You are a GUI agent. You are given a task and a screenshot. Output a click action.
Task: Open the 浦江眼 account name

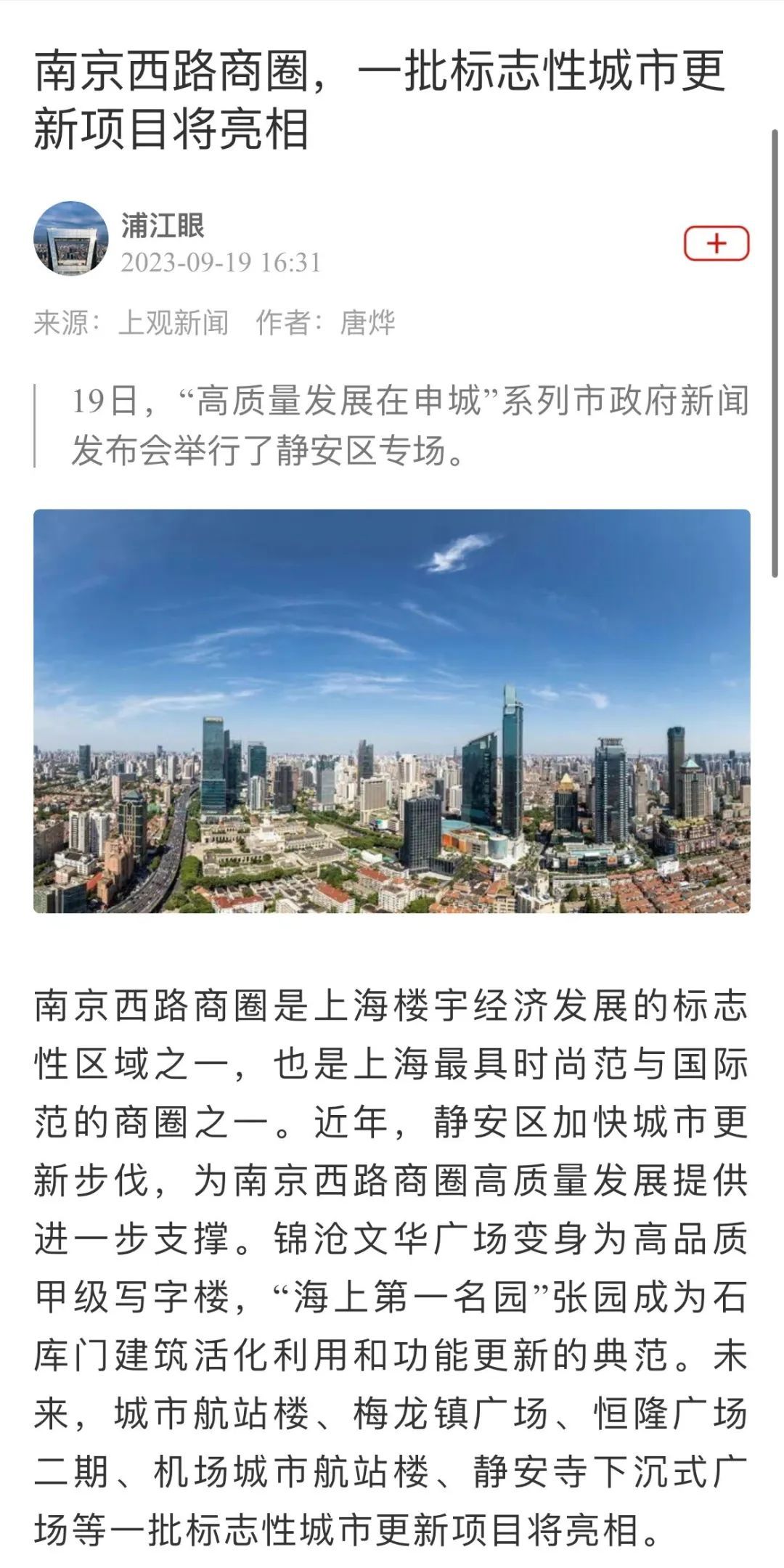pos(163,225)
